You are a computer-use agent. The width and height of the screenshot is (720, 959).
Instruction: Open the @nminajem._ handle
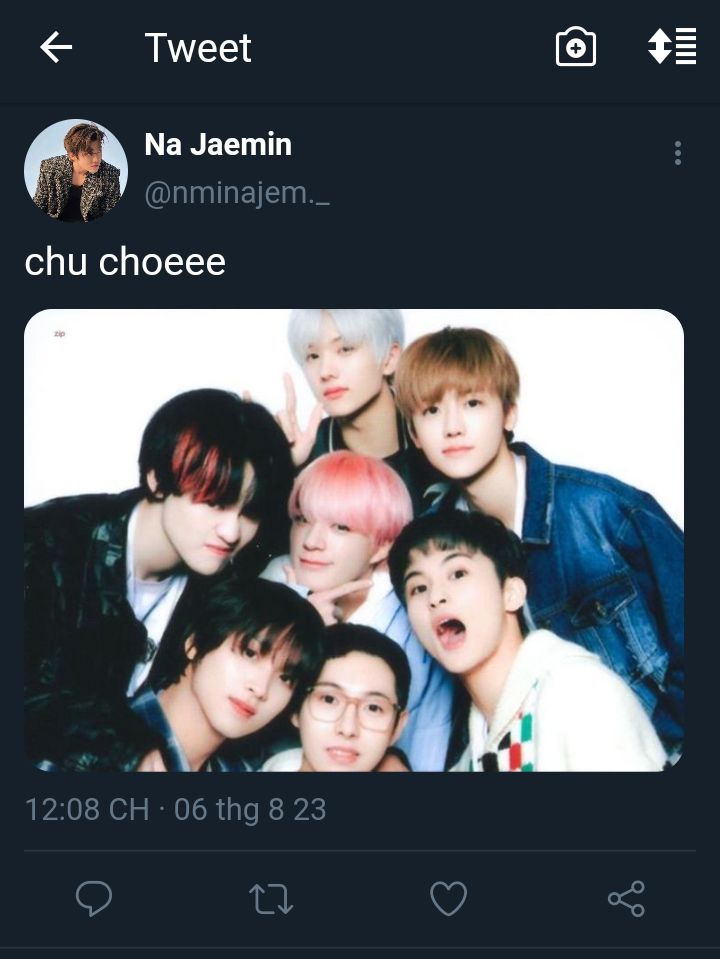click(x=237, y=194)
